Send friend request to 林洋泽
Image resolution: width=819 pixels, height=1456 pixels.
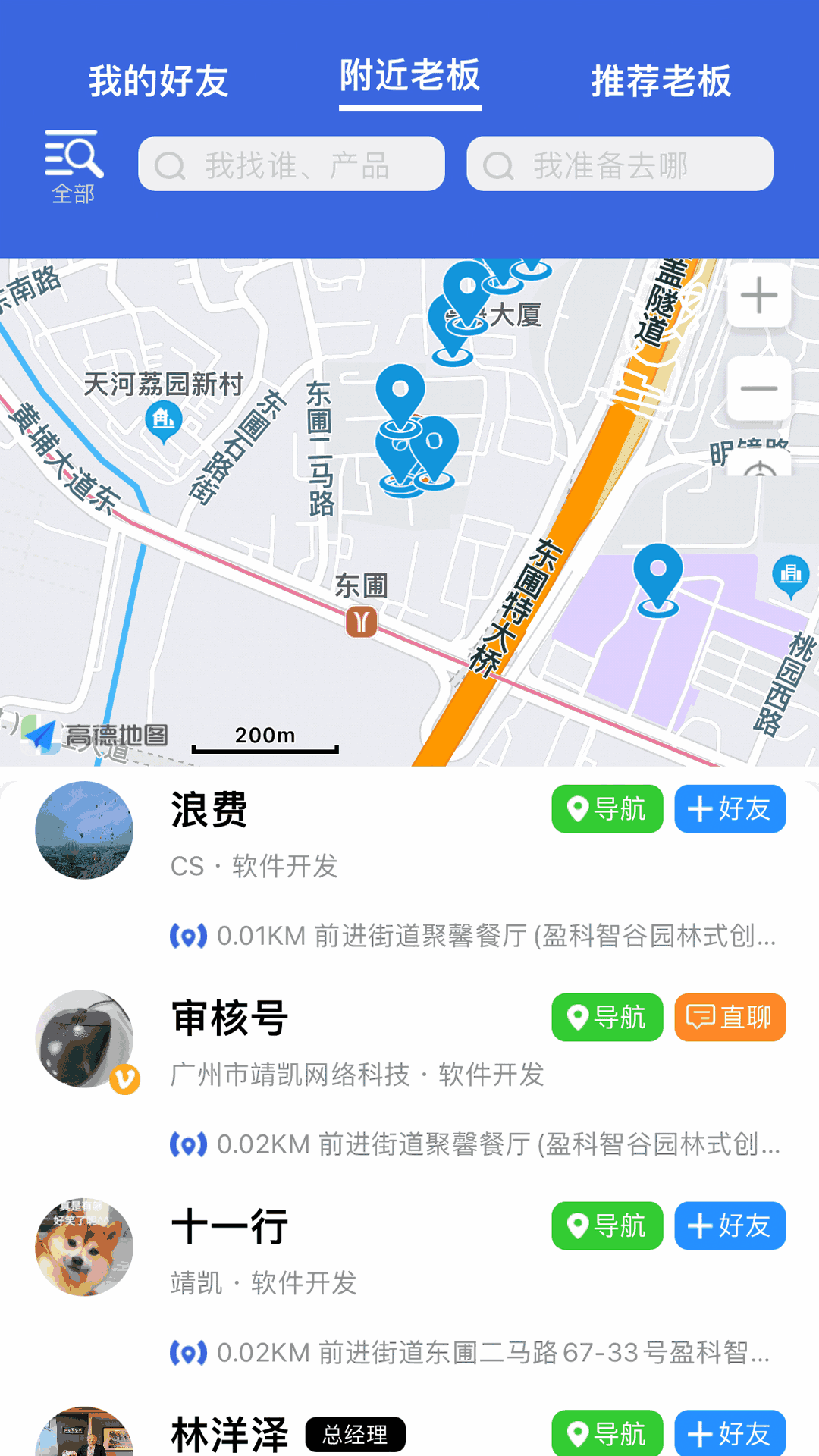tap(730, 1433)
